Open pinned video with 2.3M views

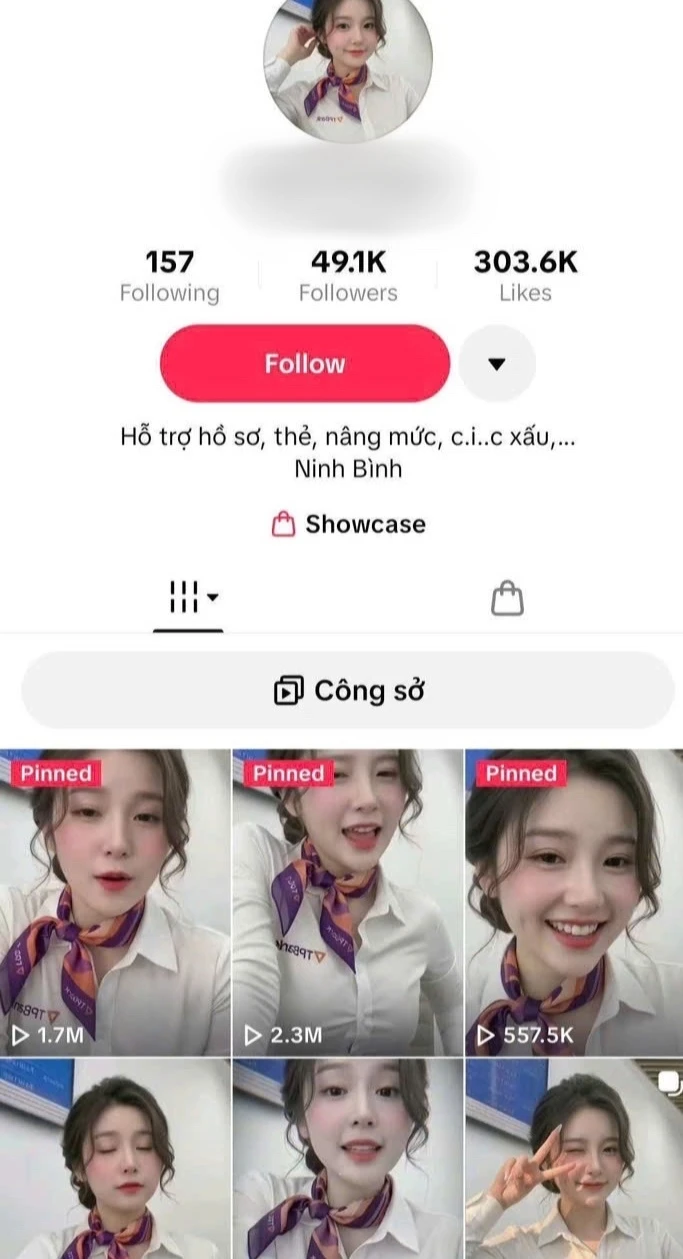click(x=348, y=902)
